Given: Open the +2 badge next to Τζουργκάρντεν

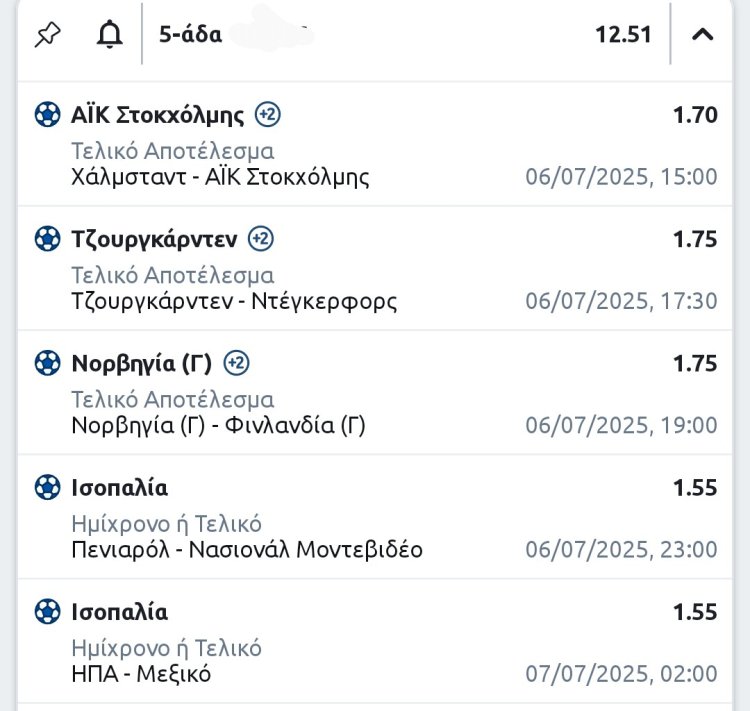Looking at the screenshot, I should [260, 239].
